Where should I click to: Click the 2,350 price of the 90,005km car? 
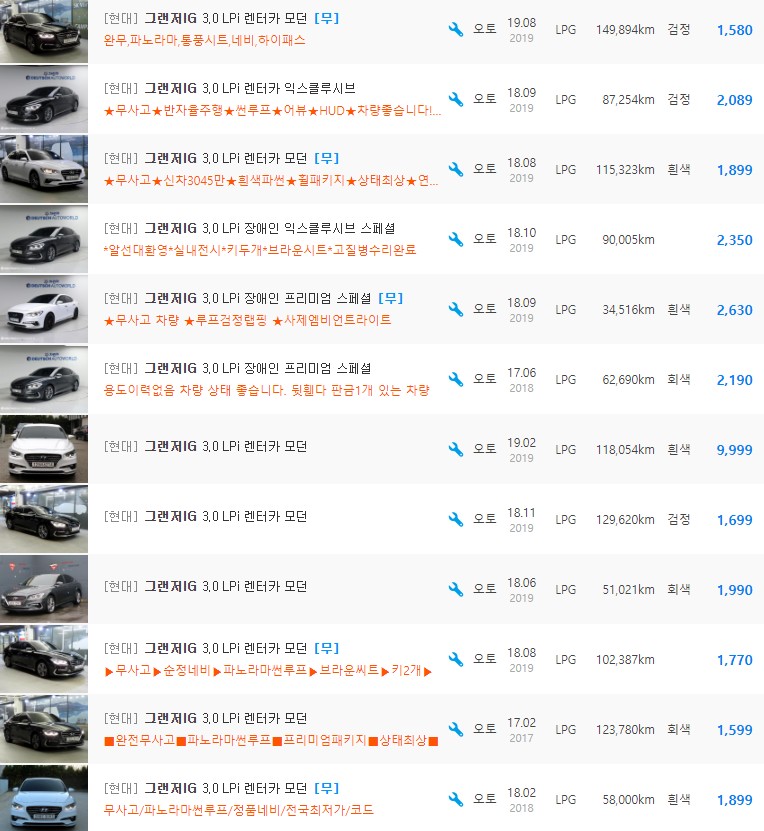point(733,240)
